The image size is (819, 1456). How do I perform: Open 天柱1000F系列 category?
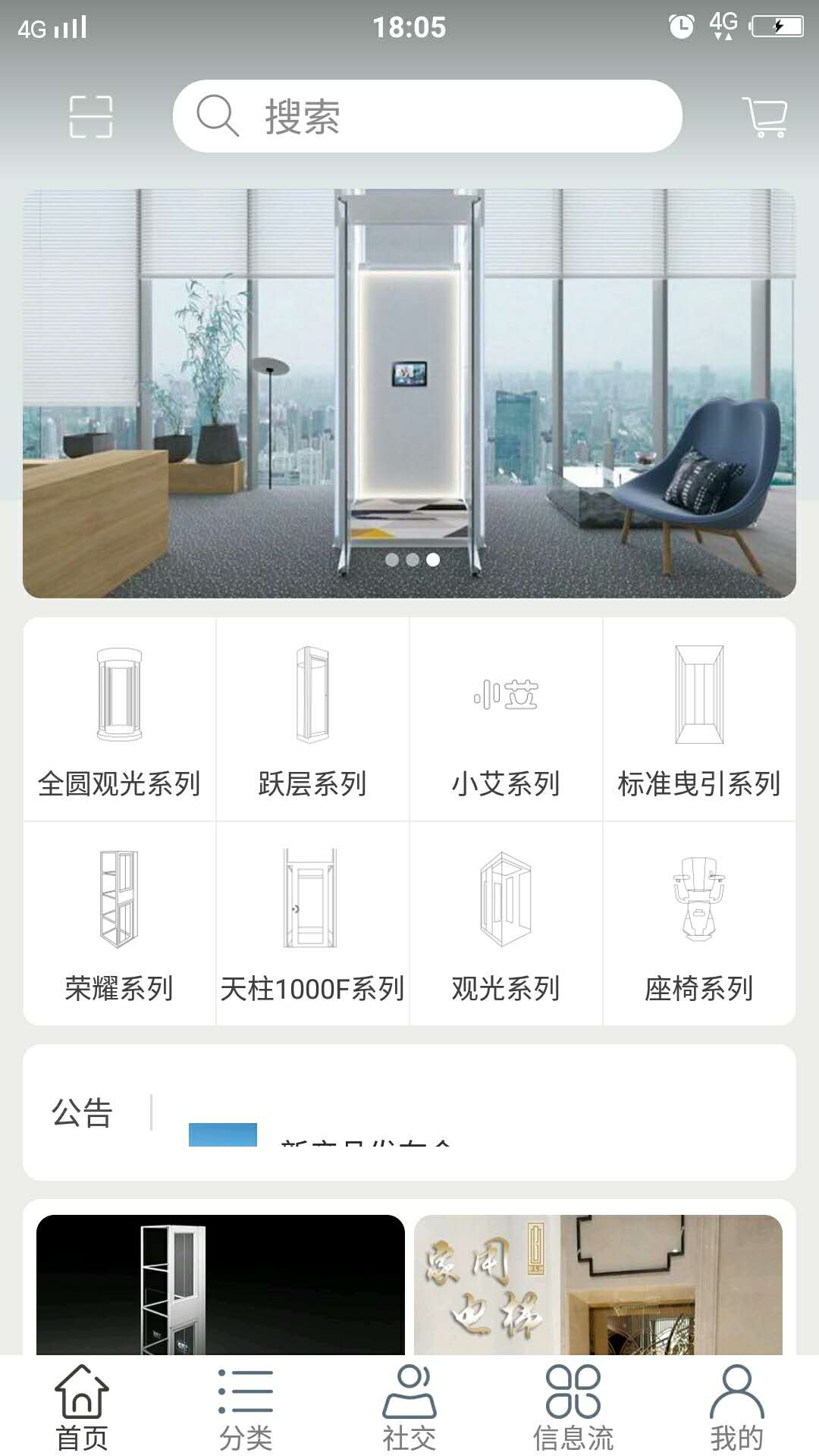click(x=312, y=924)
